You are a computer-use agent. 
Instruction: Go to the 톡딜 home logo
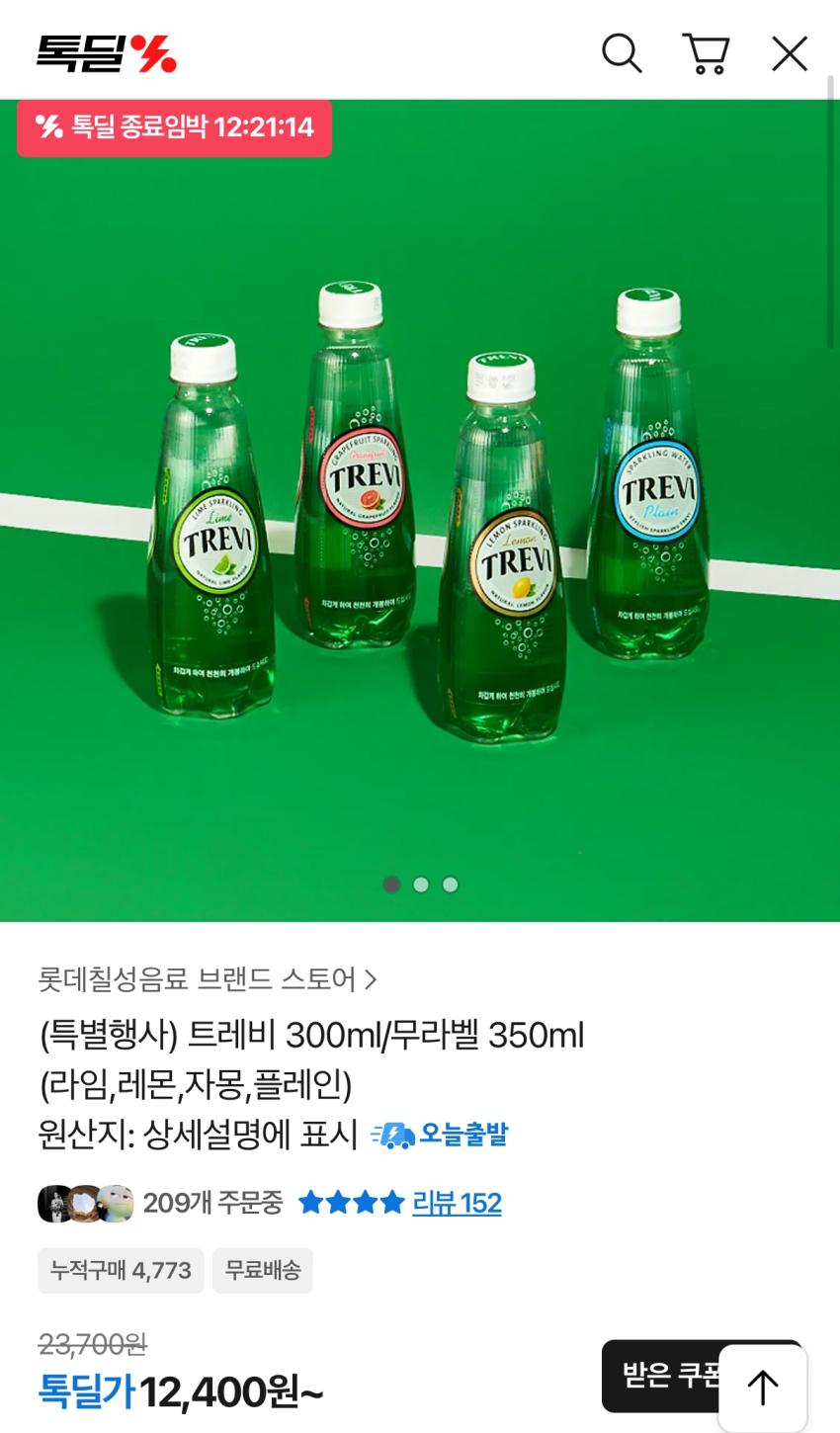click(107, 53)
